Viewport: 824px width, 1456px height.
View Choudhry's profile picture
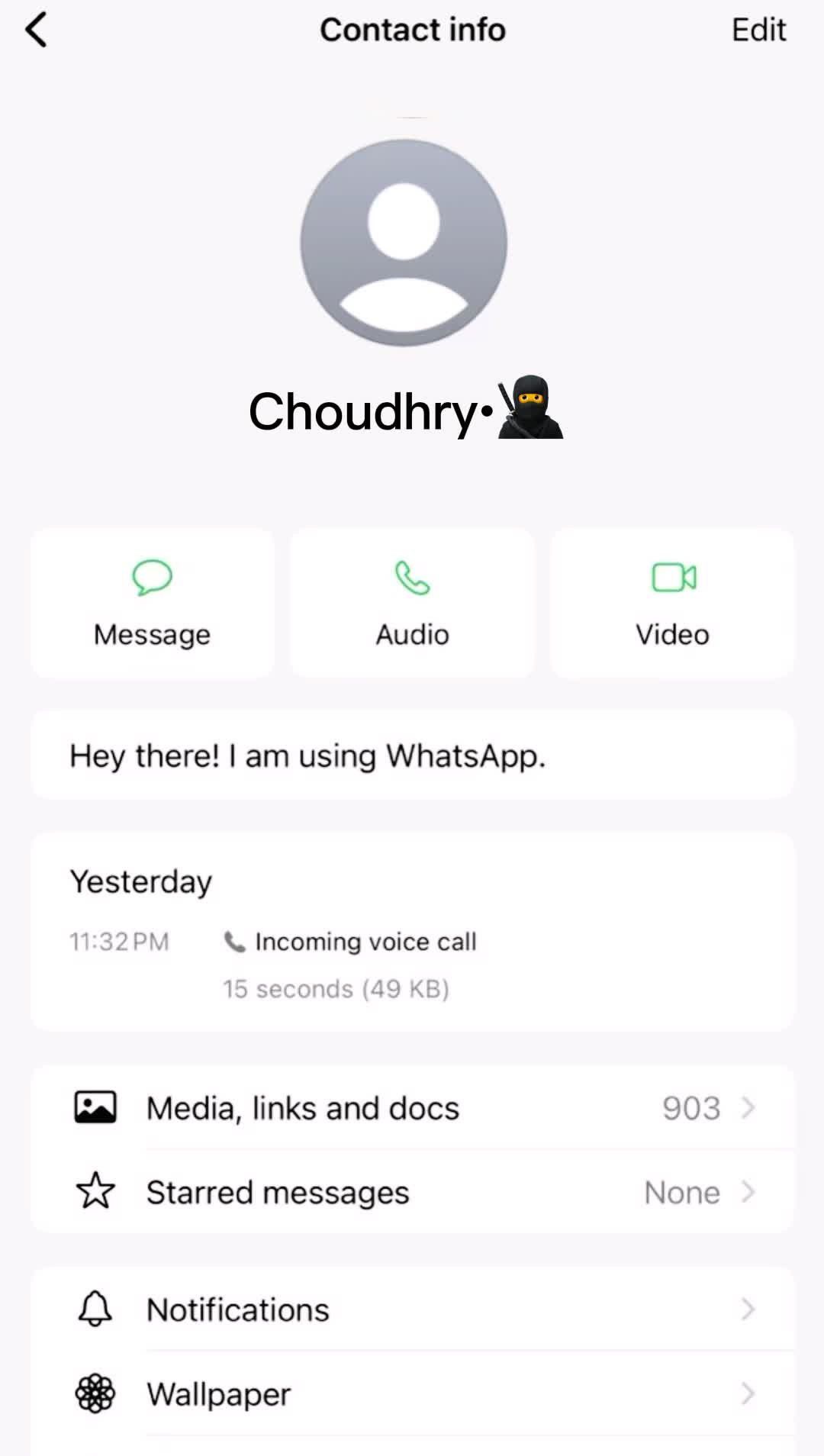tap(404, 243)
